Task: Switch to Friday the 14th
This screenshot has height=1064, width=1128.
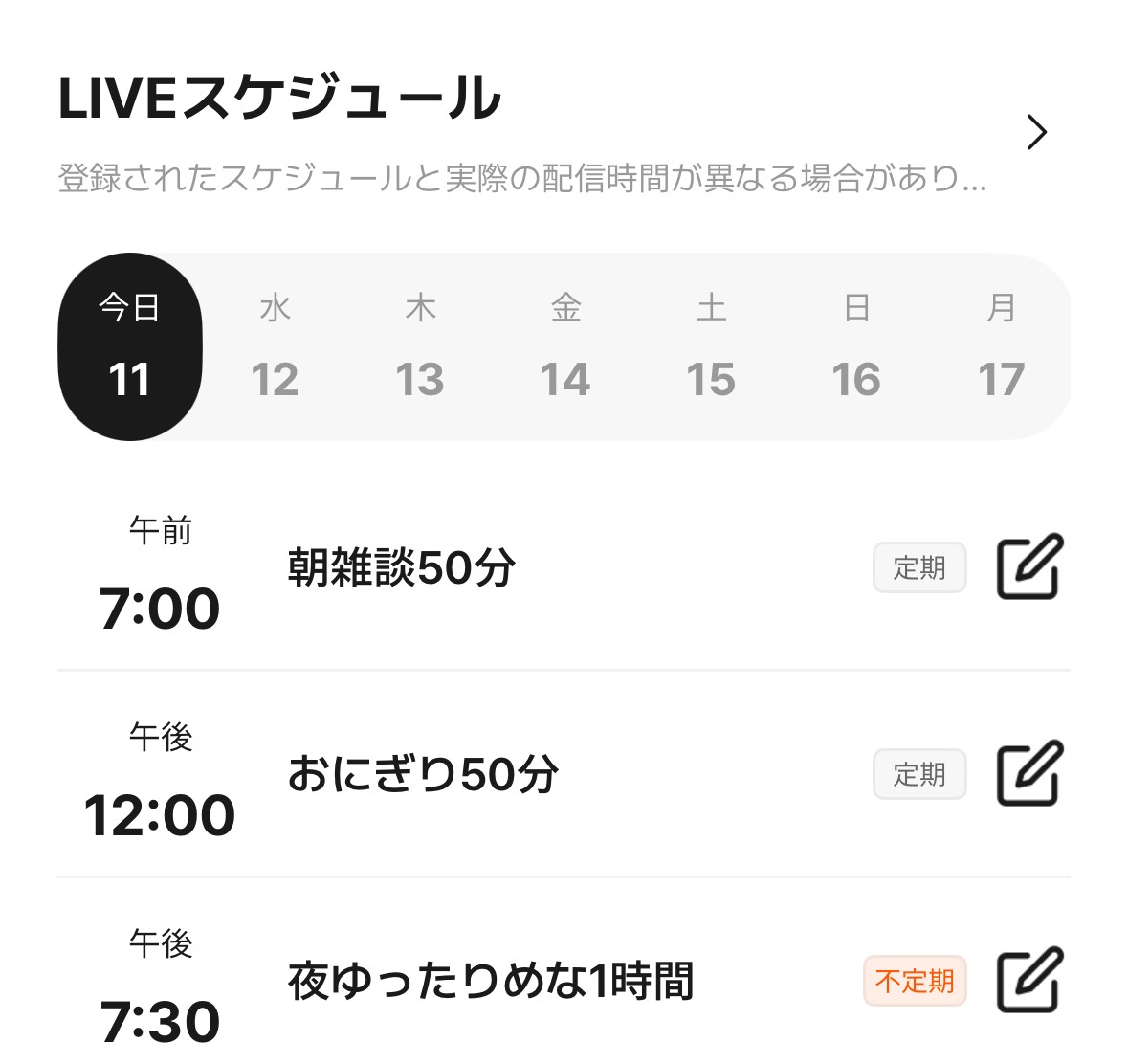Action: [x=565, y=346]
